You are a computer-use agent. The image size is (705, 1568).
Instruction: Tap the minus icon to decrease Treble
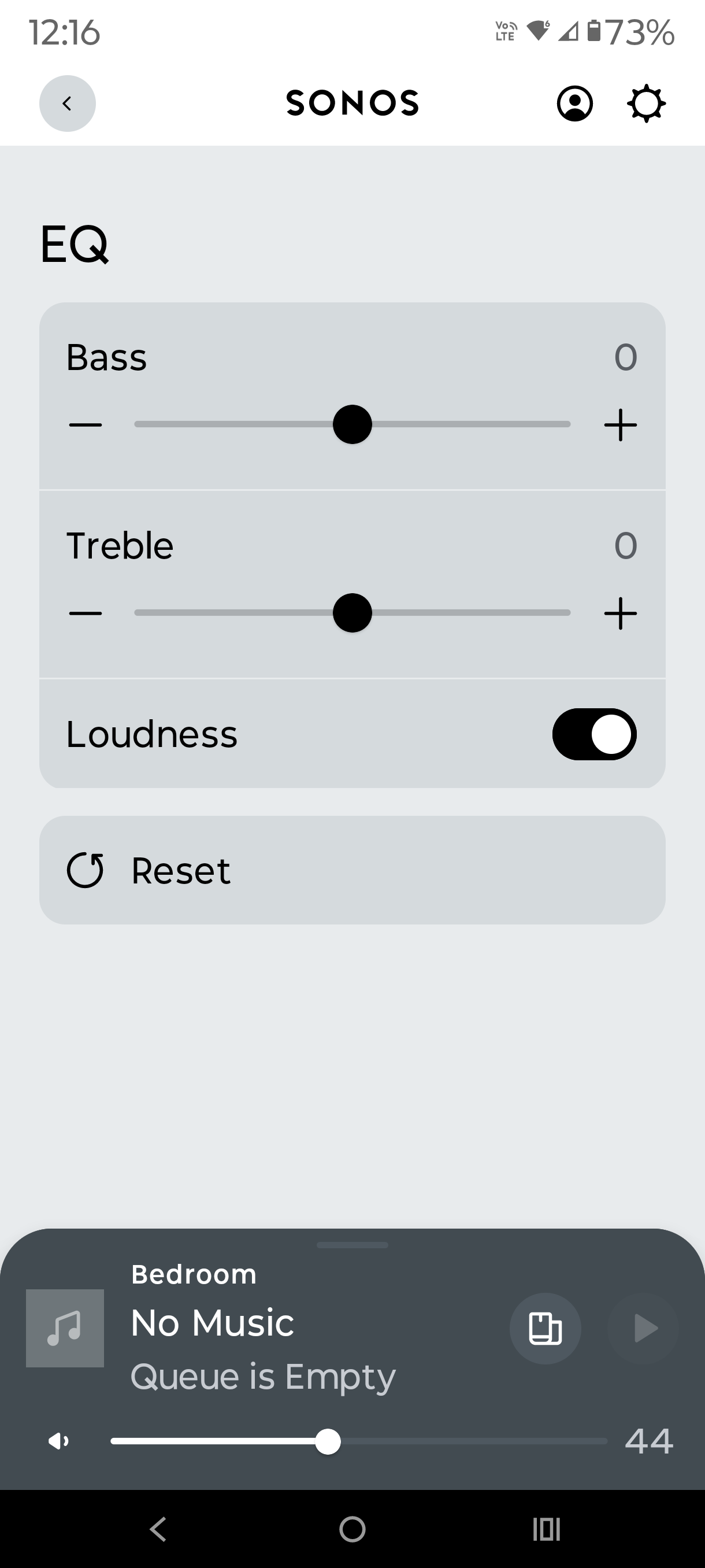[x=84, y=613]
